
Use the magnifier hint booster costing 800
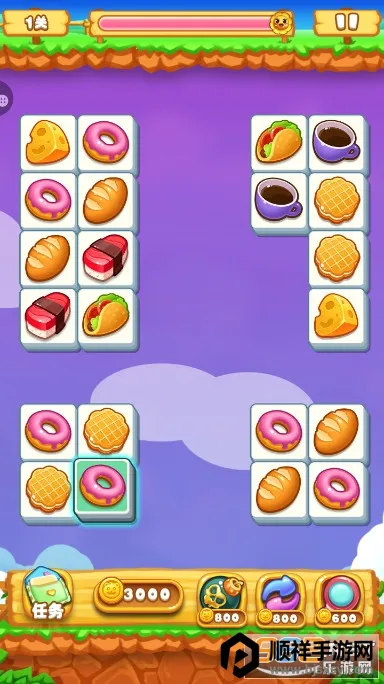click(222, 600)
